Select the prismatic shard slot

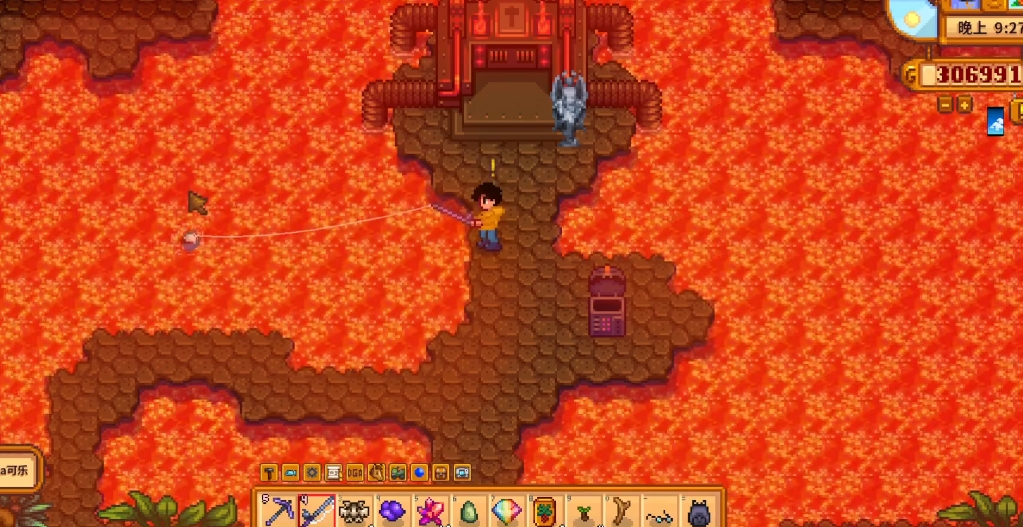(x=506, y=512)
